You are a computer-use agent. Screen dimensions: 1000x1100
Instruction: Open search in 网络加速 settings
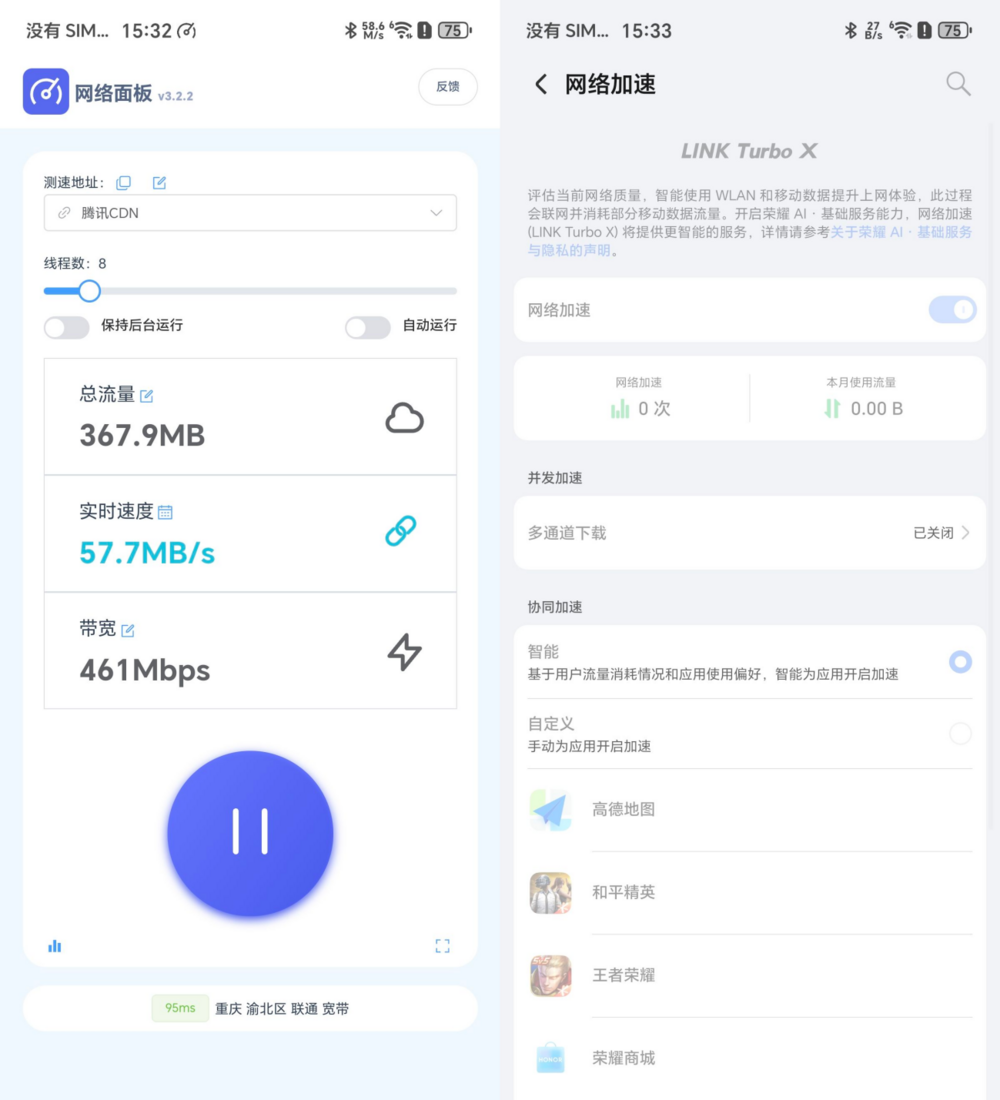click(x=958, y=85)
